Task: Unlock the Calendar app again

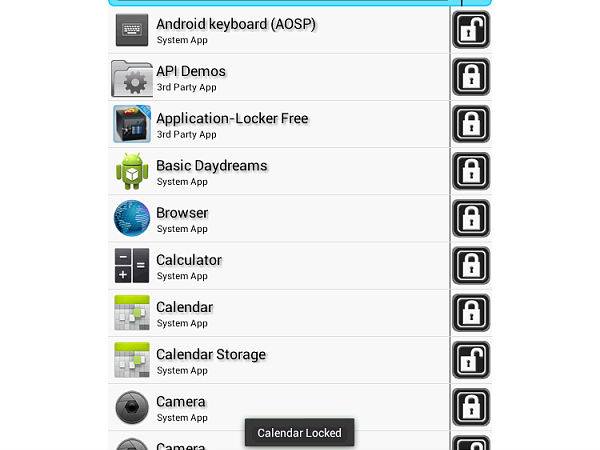Action: pyautogui.click(x=471, y=312)
